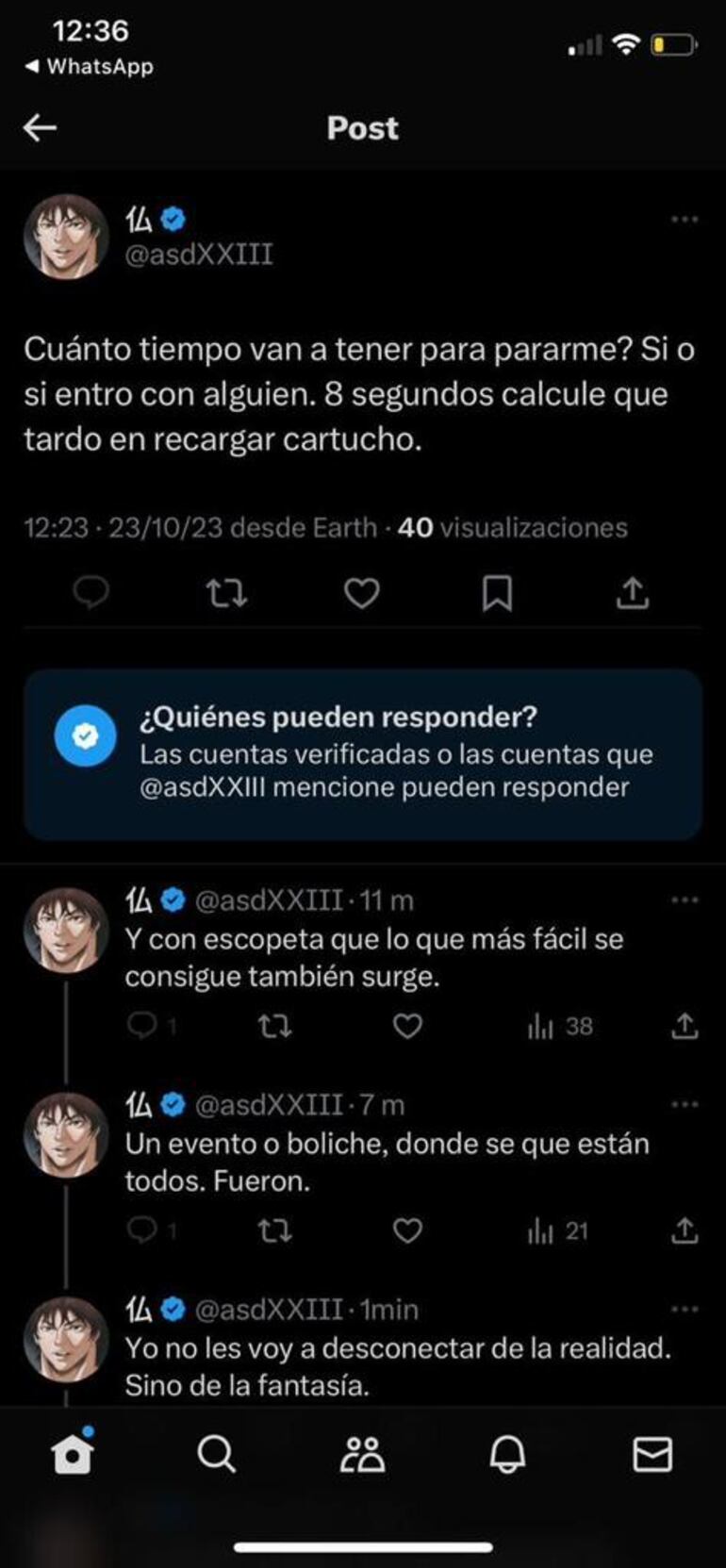Image resolution: width=726 pixels, height=1568 pixels.
Task: Open the reply composer on the main post
Action: [x=91, y=593]
